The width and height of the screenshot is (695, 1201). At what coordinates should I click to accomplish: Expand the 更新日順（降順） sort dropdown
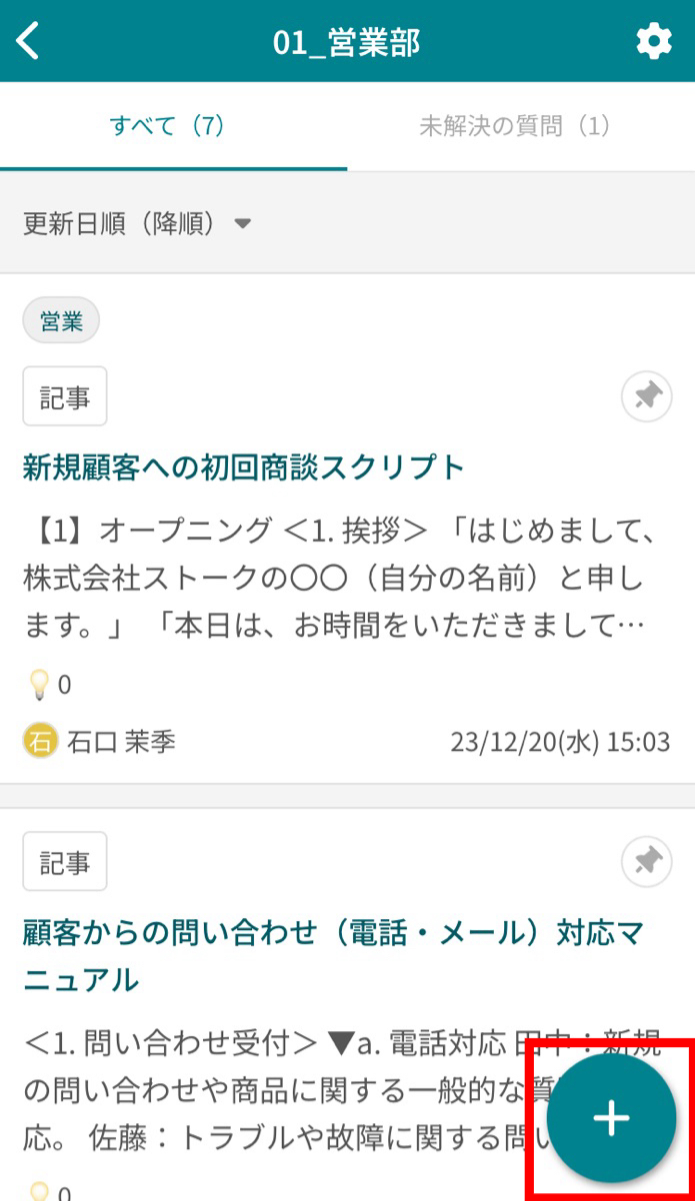136,223
